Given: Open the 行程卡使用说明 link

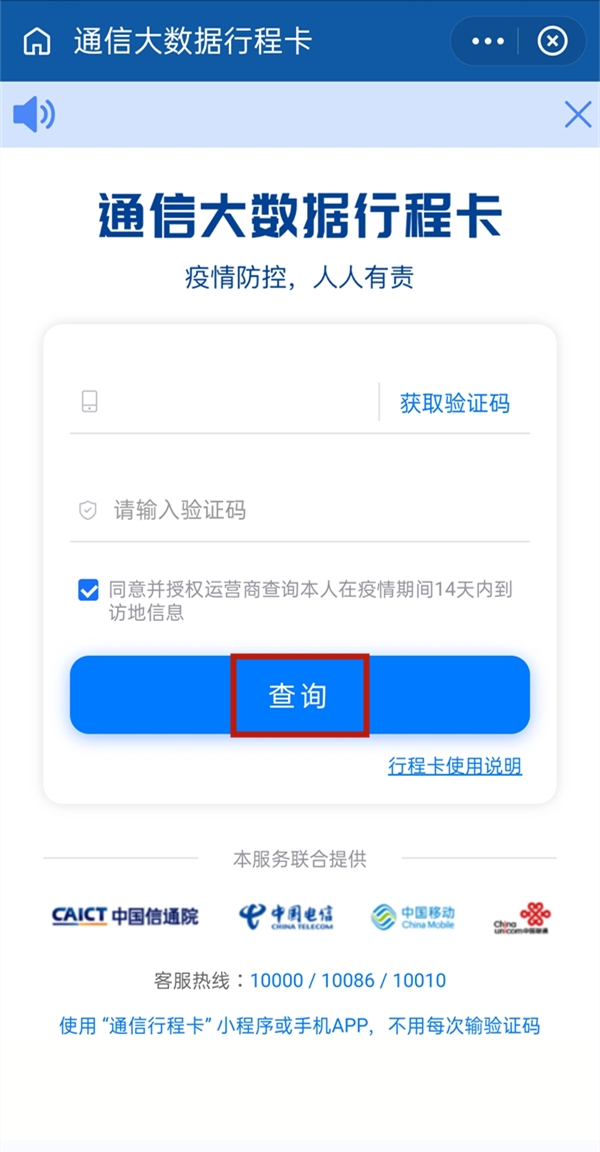Looking at the screenshot, I should 455,766.
